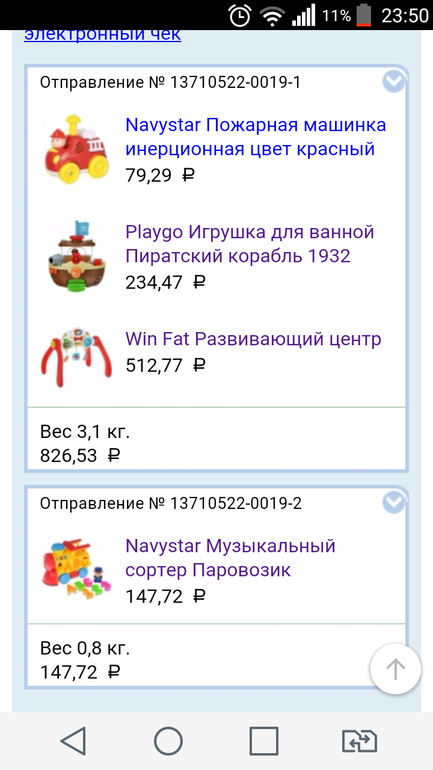Viewport: 433px width, 770px height.
Task: Tap the Win Fat play gym image
Action: click(x=76, y=357)
